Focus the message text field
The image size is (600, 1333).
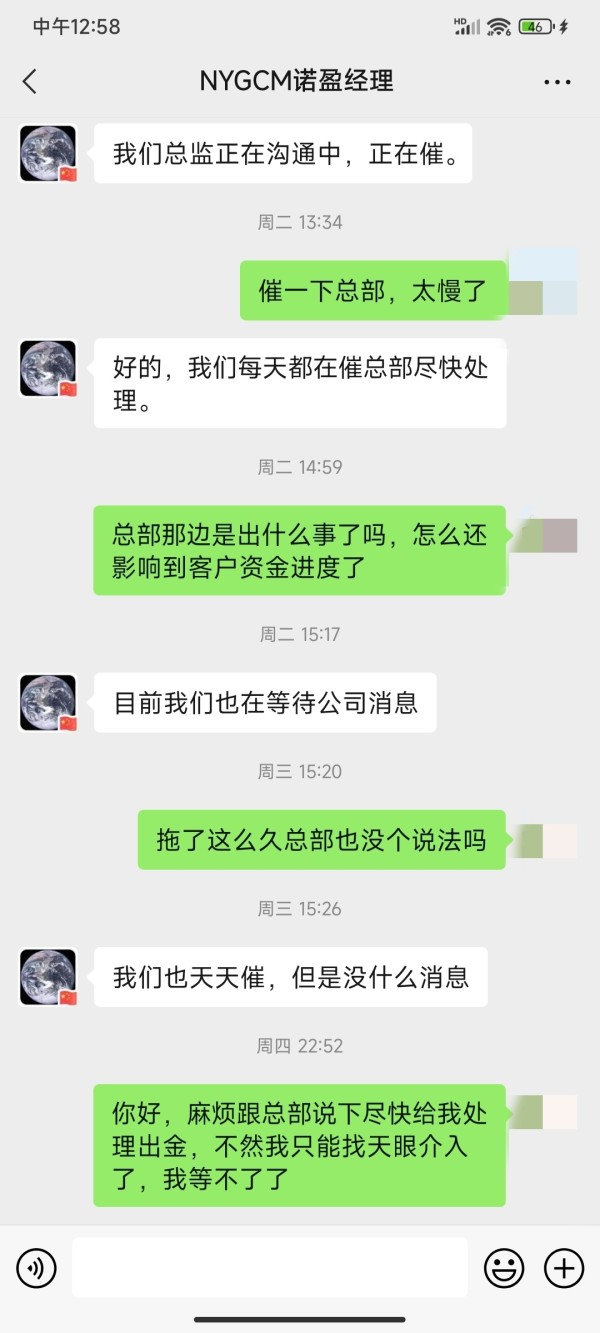point(270,1268)
